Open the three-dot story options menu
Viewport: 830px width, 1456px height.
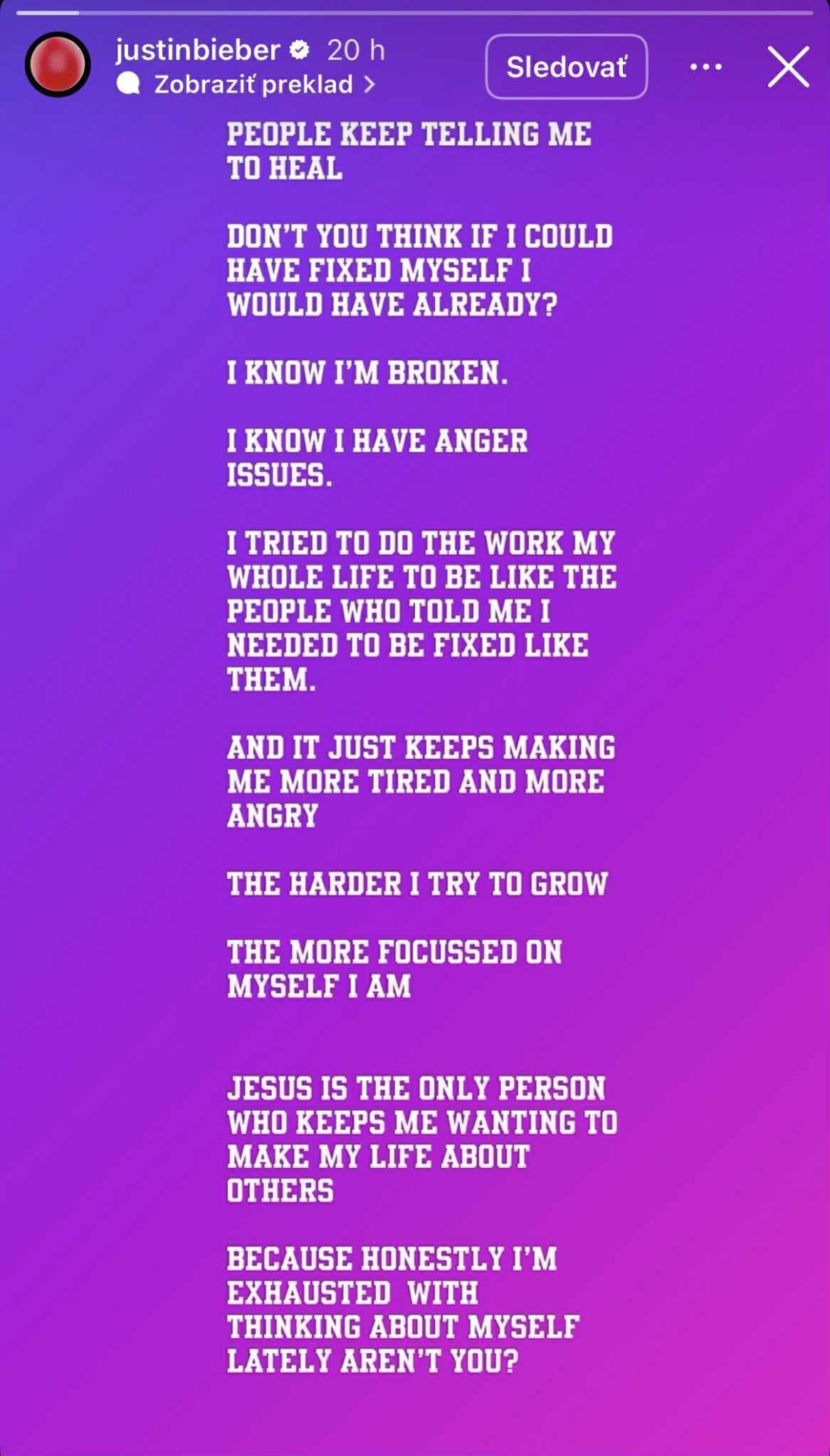tap(705, 67)
